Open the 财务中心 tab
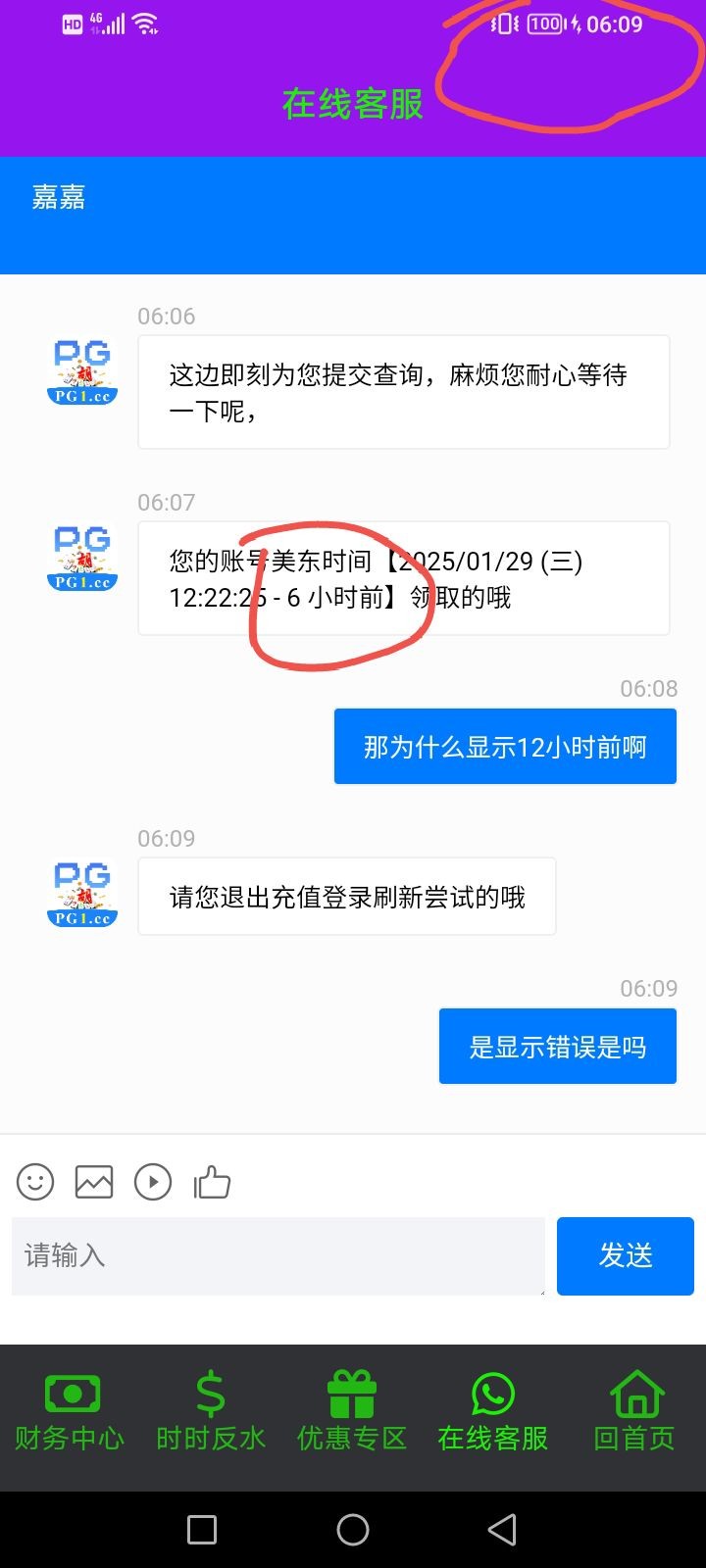Screen dimensions: 706x1568 (71, 1411)
